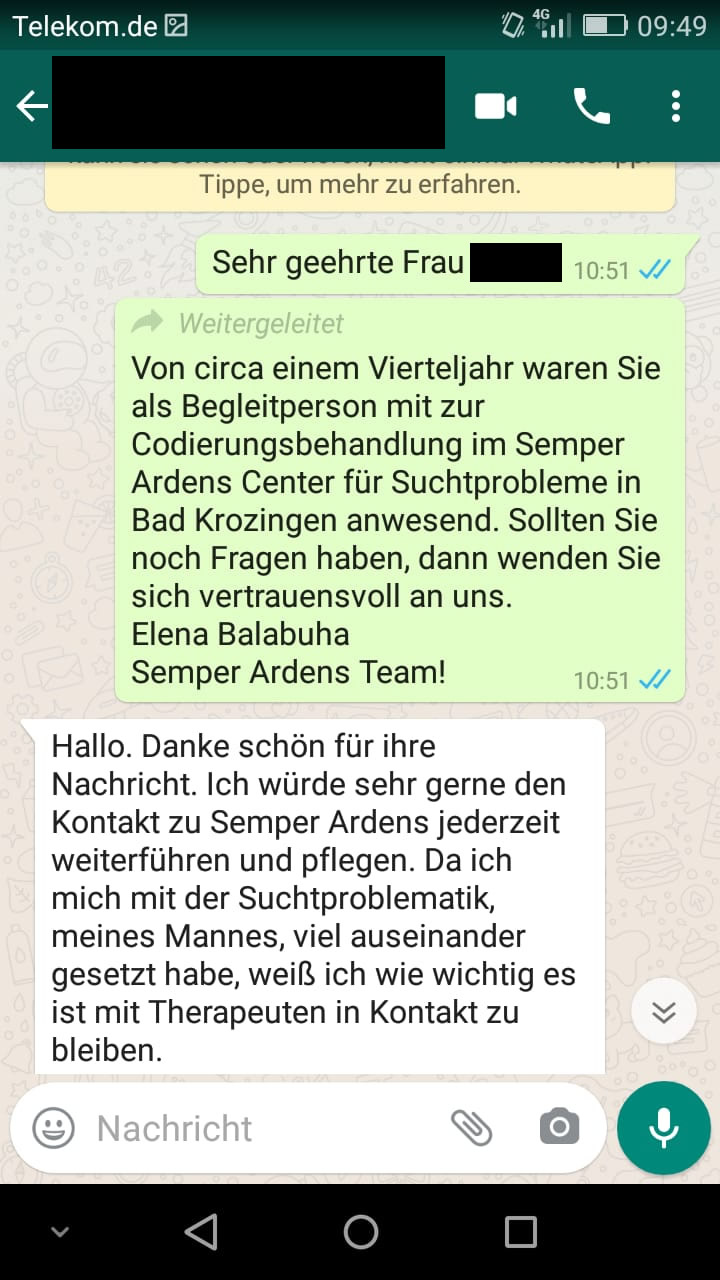Go back to the chat list
Image resolution: width=720 pixels, height=1280 pixels.
pyautogui.click(x=32, y=106)
